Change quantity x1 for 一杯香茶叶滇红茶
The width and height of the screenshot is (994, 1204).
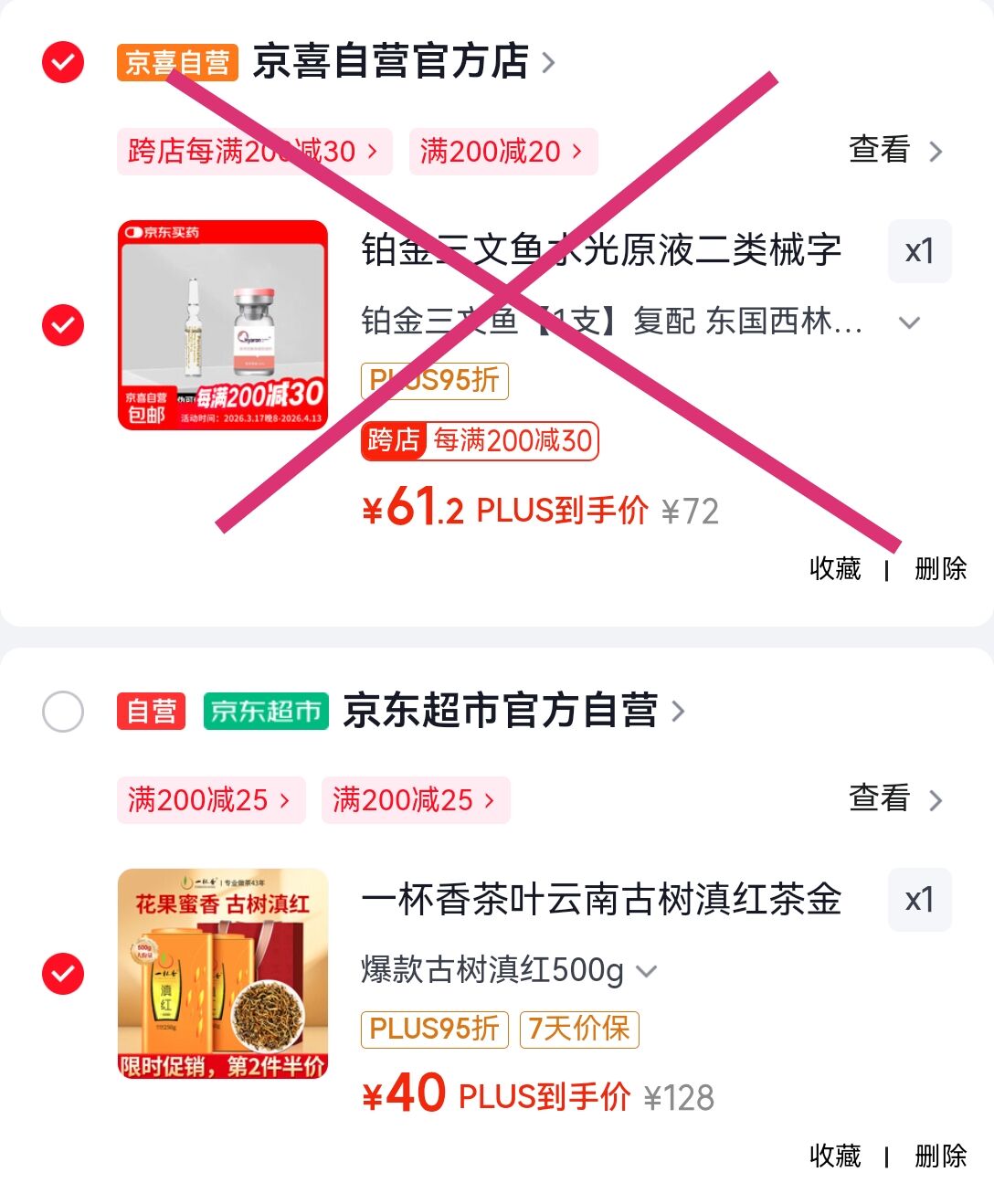919,900
